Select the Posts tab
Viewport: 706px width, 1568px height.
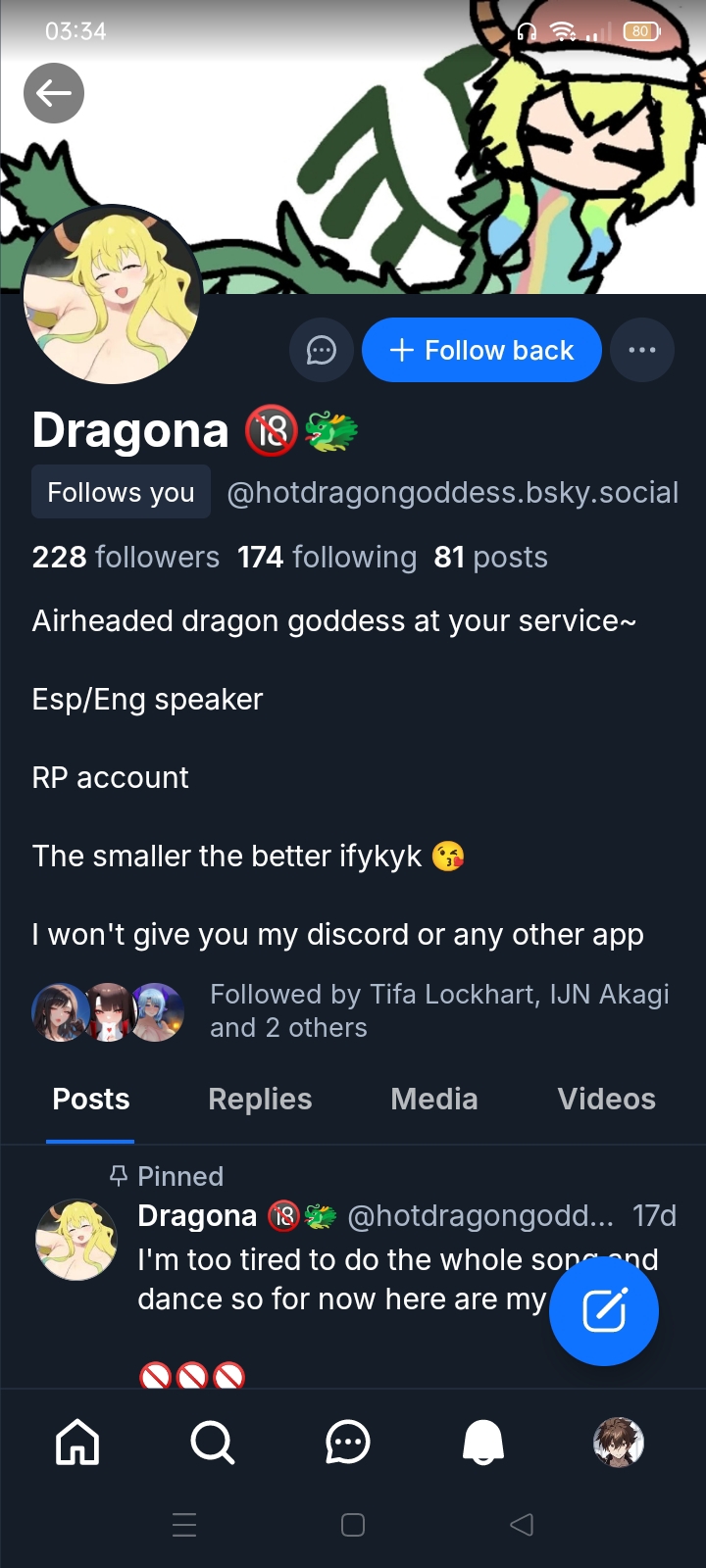(90, 1100)
